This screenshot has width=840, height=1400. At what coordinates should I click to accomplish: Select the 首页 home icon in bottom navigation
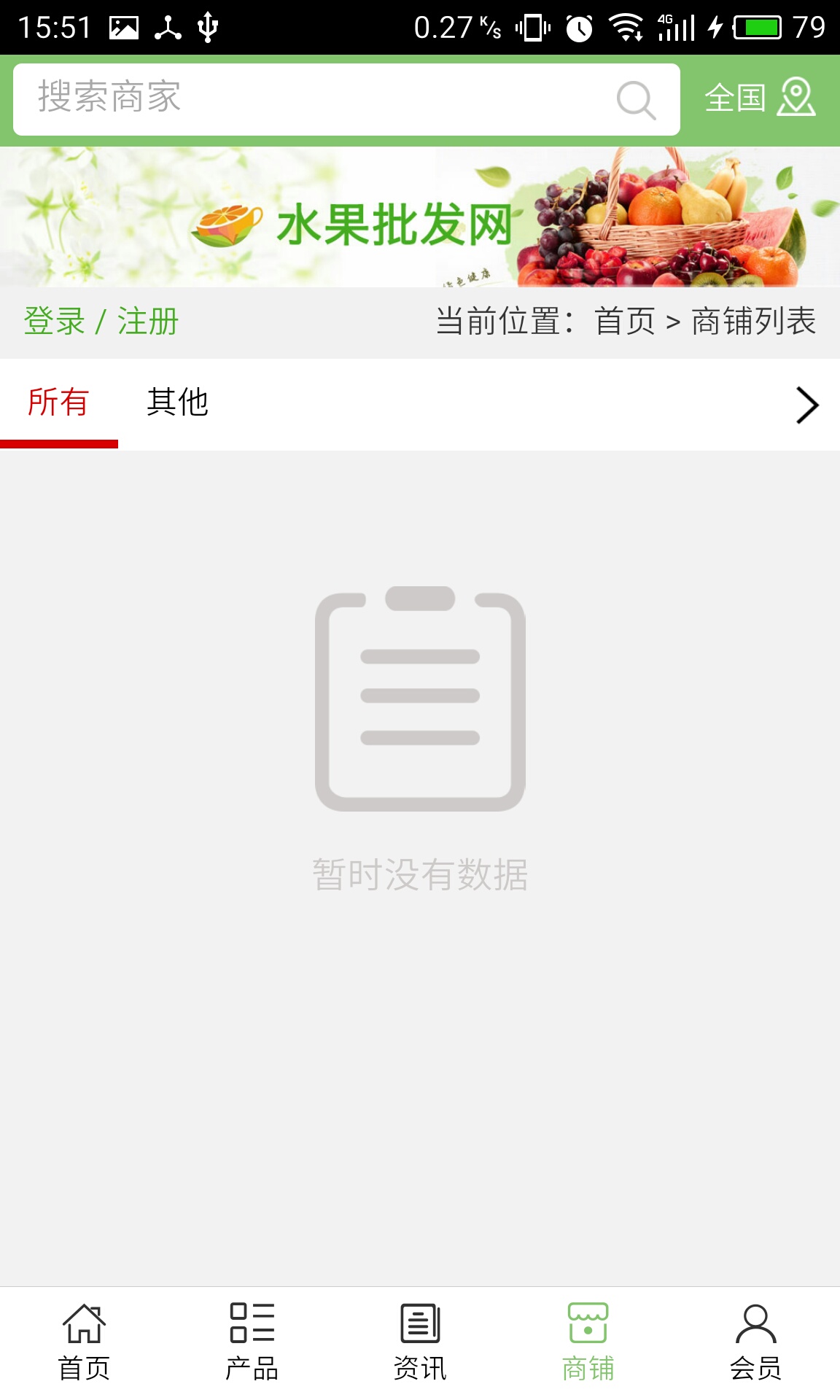tap(84, 1329)
